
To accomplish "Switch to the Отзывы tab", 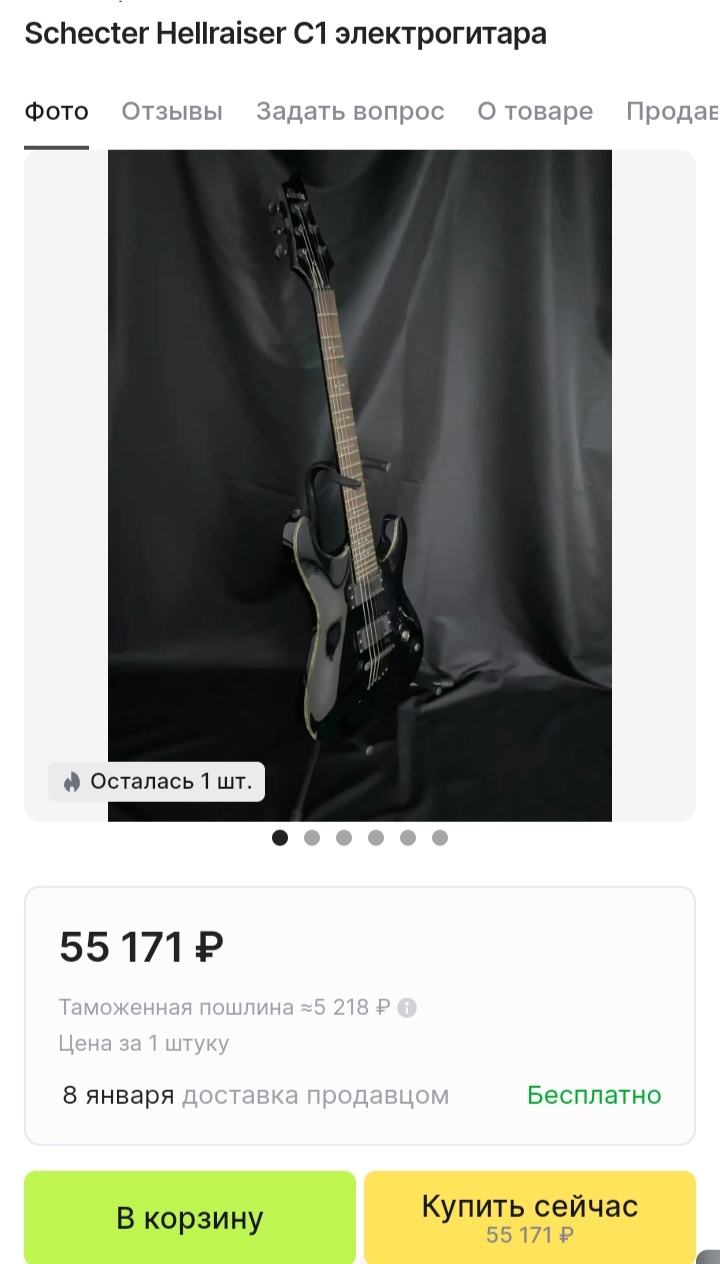I will coord(172,111).
